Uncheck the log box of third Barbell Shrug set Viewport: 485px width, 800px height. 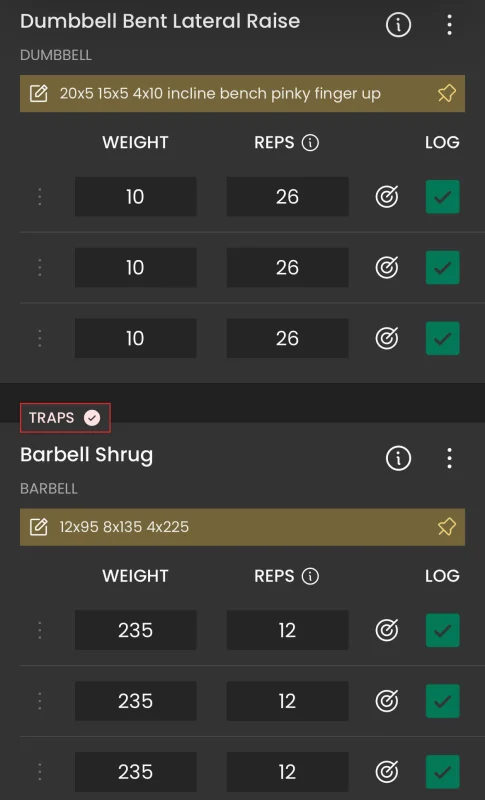443,772
